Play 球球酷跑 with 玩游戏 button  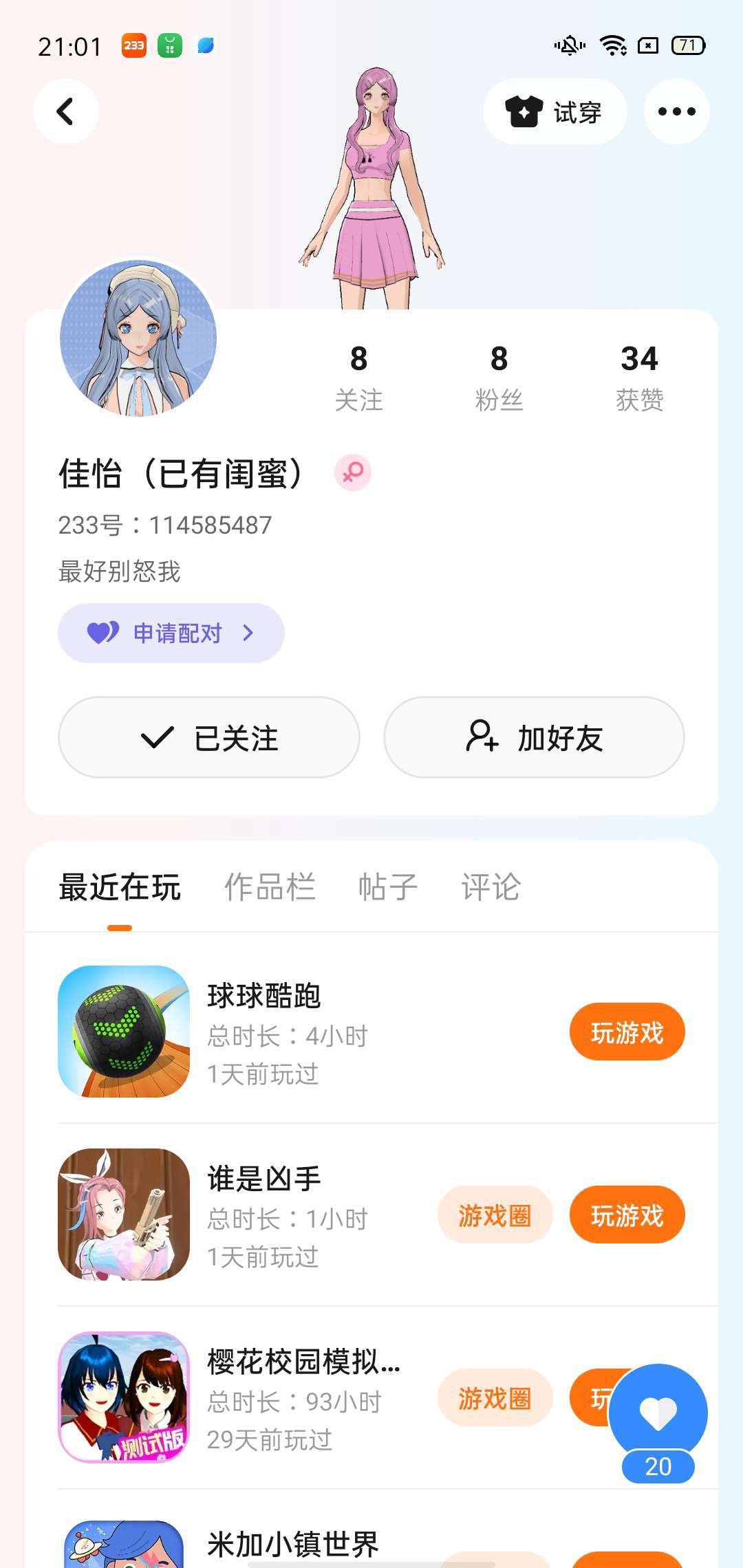(x=627, y=1032)
